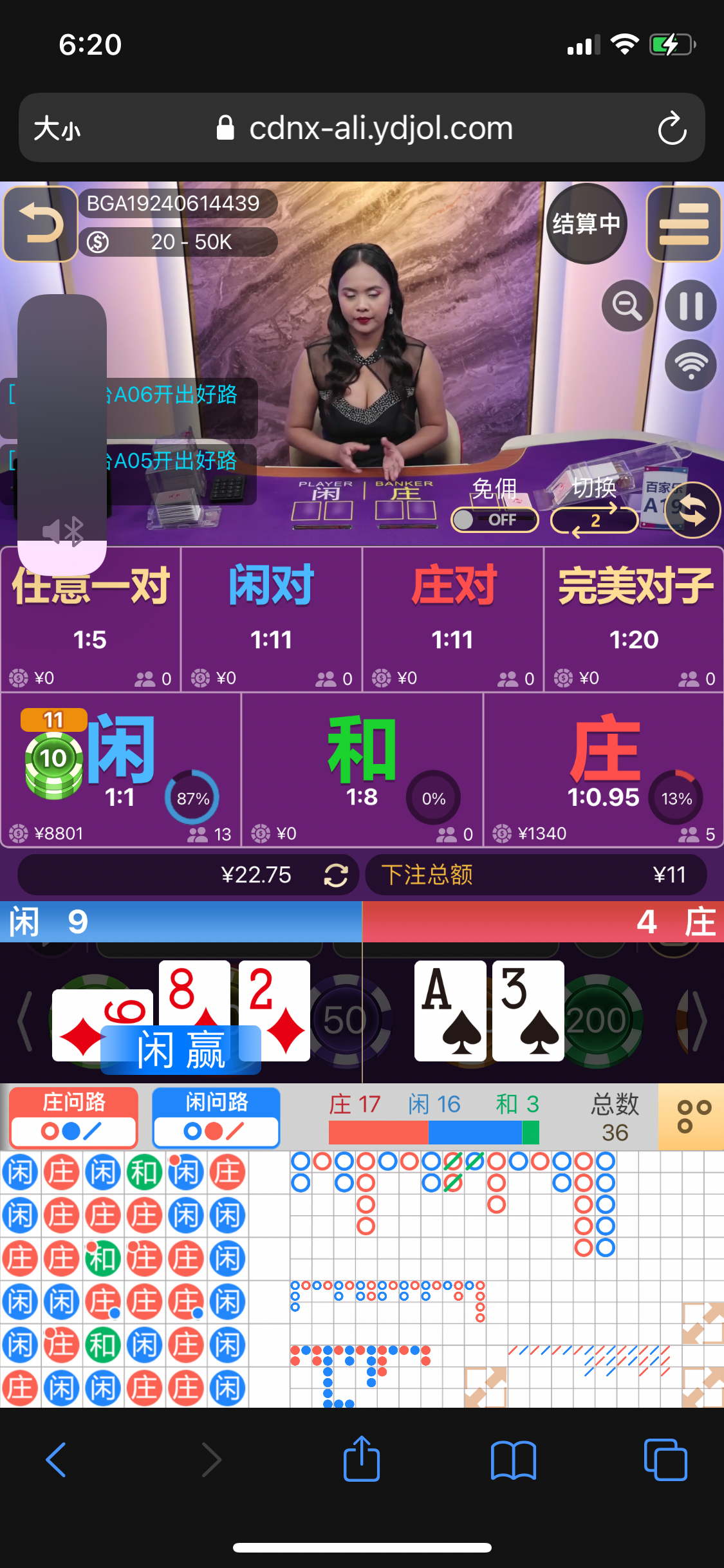Place a bet on 庄 1:0.95
724x1568 pixels.
point(604,769)
